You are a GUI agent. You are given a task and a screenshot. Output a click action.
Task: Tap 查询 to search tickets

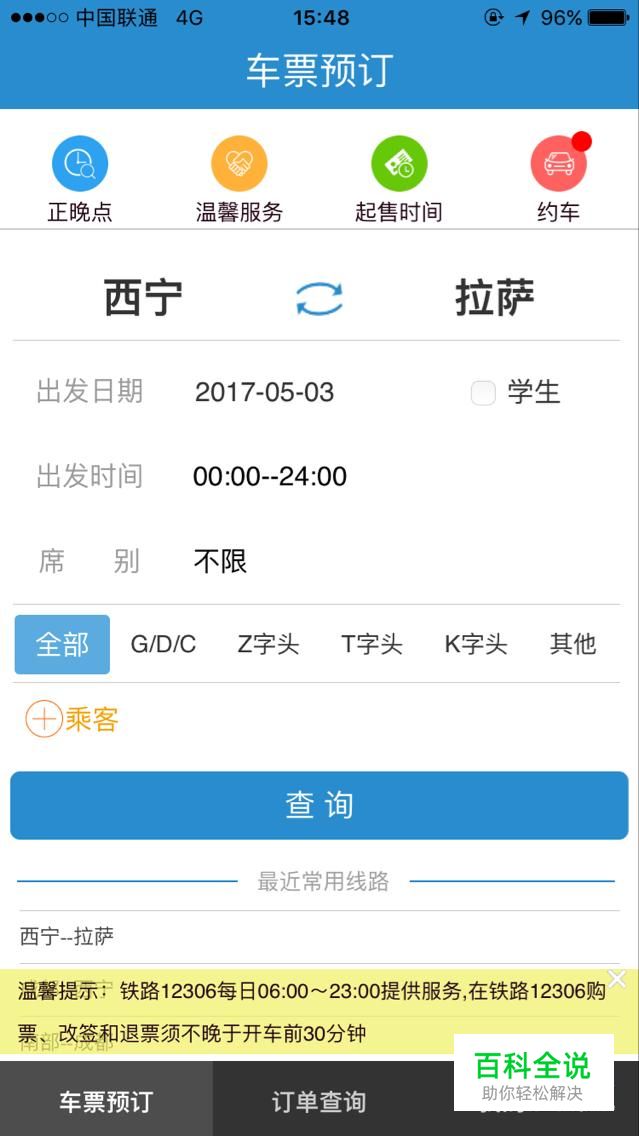[319, 805]
